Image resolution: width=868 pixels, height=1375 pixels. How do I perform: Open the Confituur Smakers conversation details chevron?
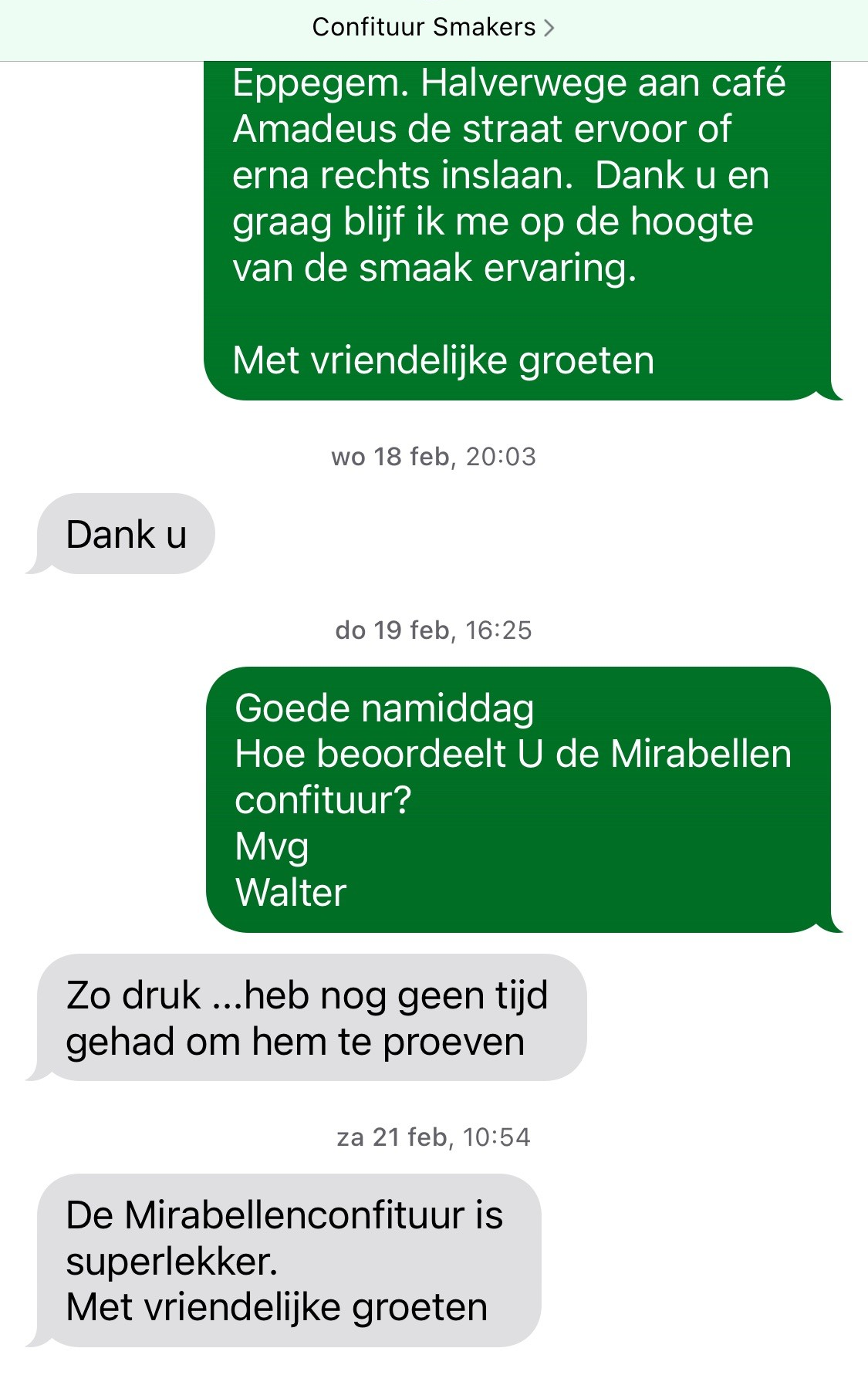(551, 26)
